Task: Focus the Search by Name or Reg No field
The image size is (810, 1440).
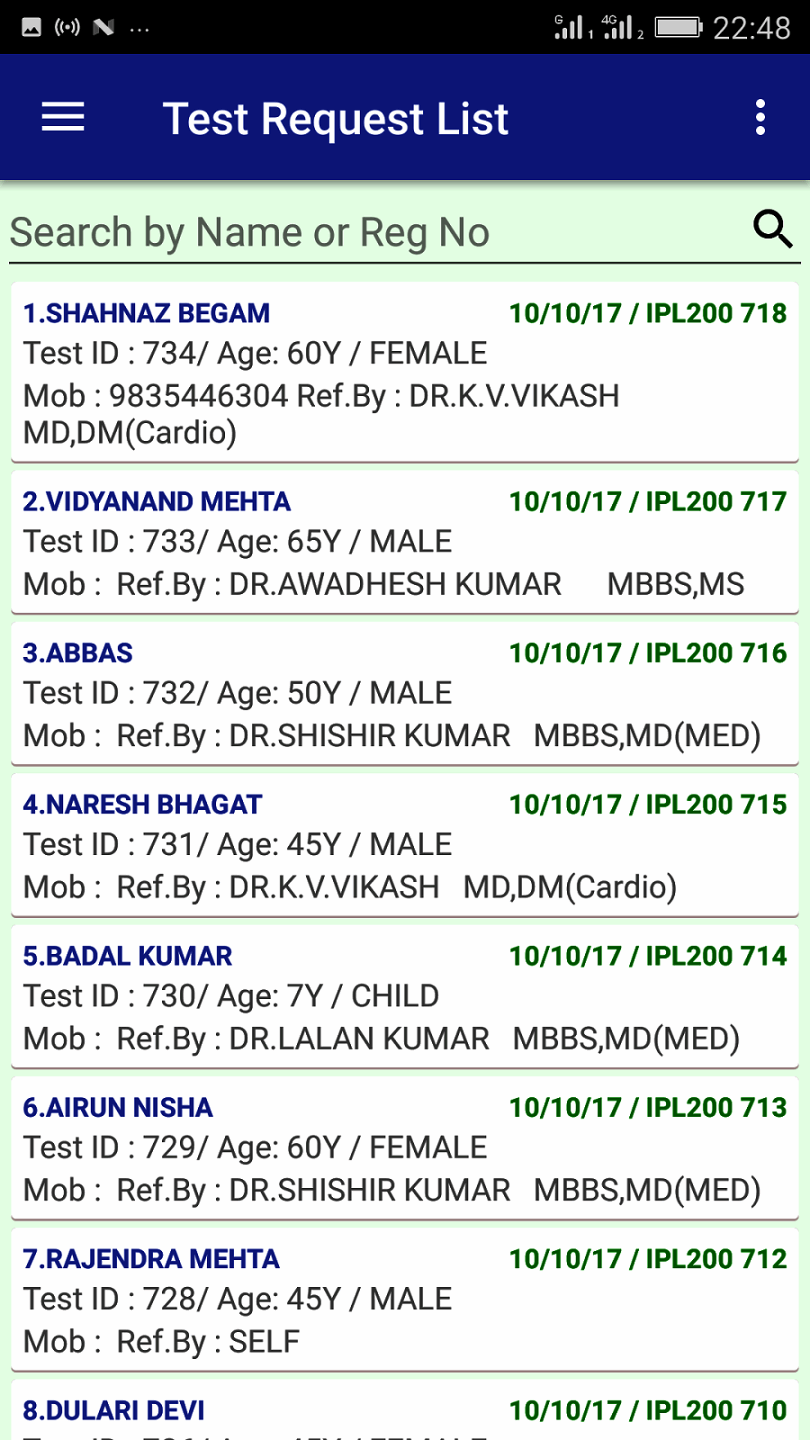Action: click(x=370, y=233)
